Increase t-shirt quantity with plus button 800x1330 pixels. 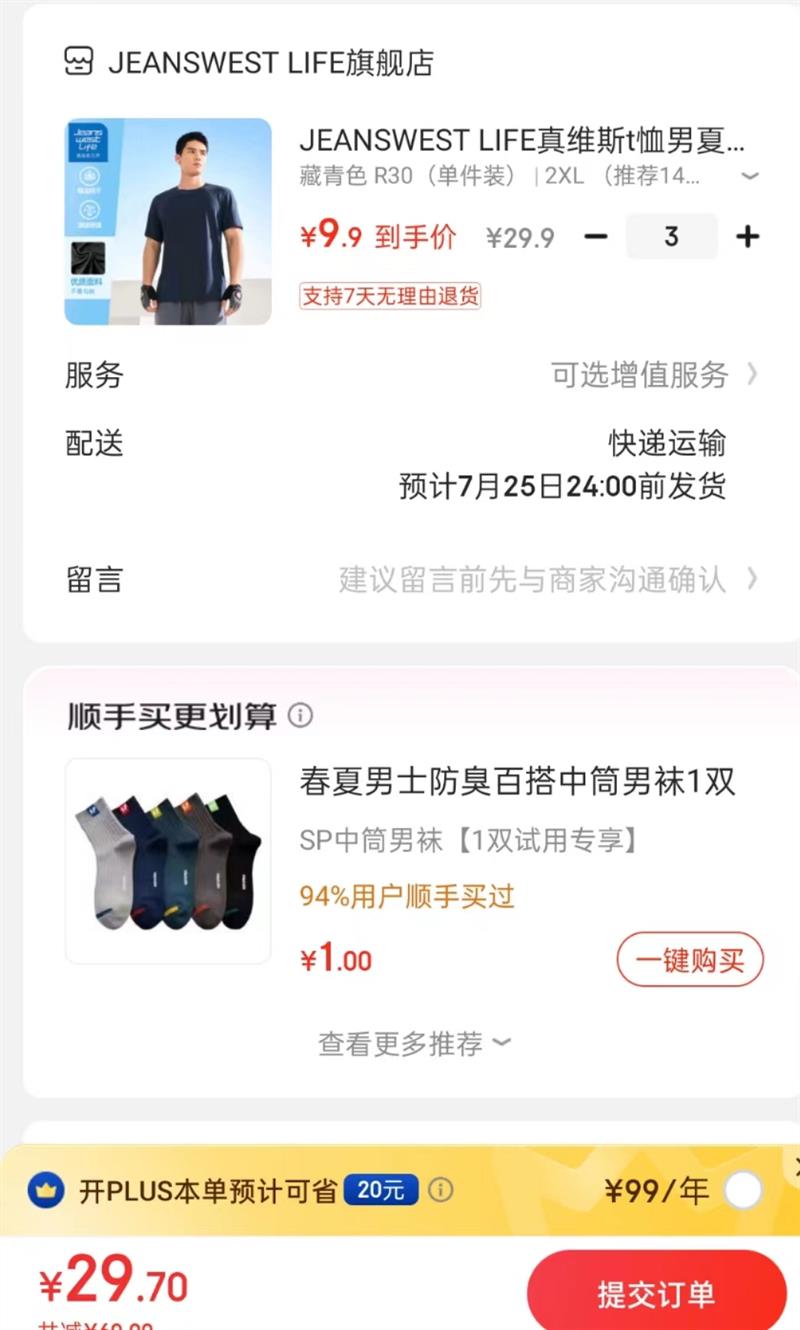[747, 237]
